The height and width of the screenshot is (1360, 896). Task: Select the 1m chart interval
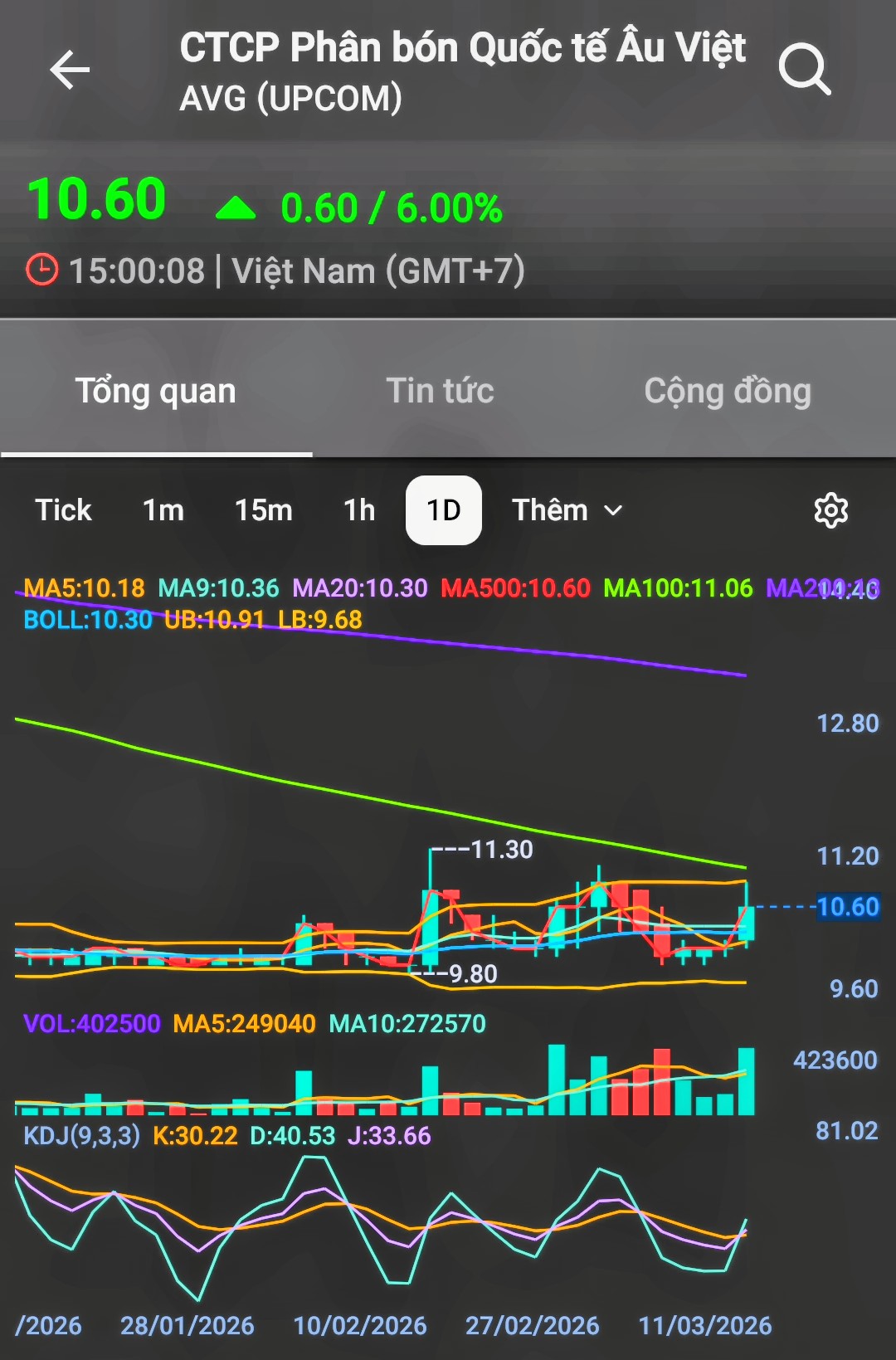pos(163,510)
